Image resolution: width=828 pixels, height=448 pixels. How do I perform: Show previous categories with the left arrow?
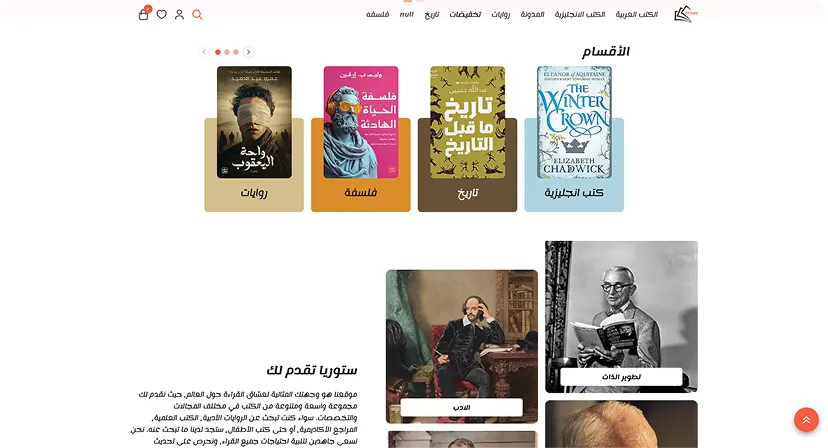[204, 52]
